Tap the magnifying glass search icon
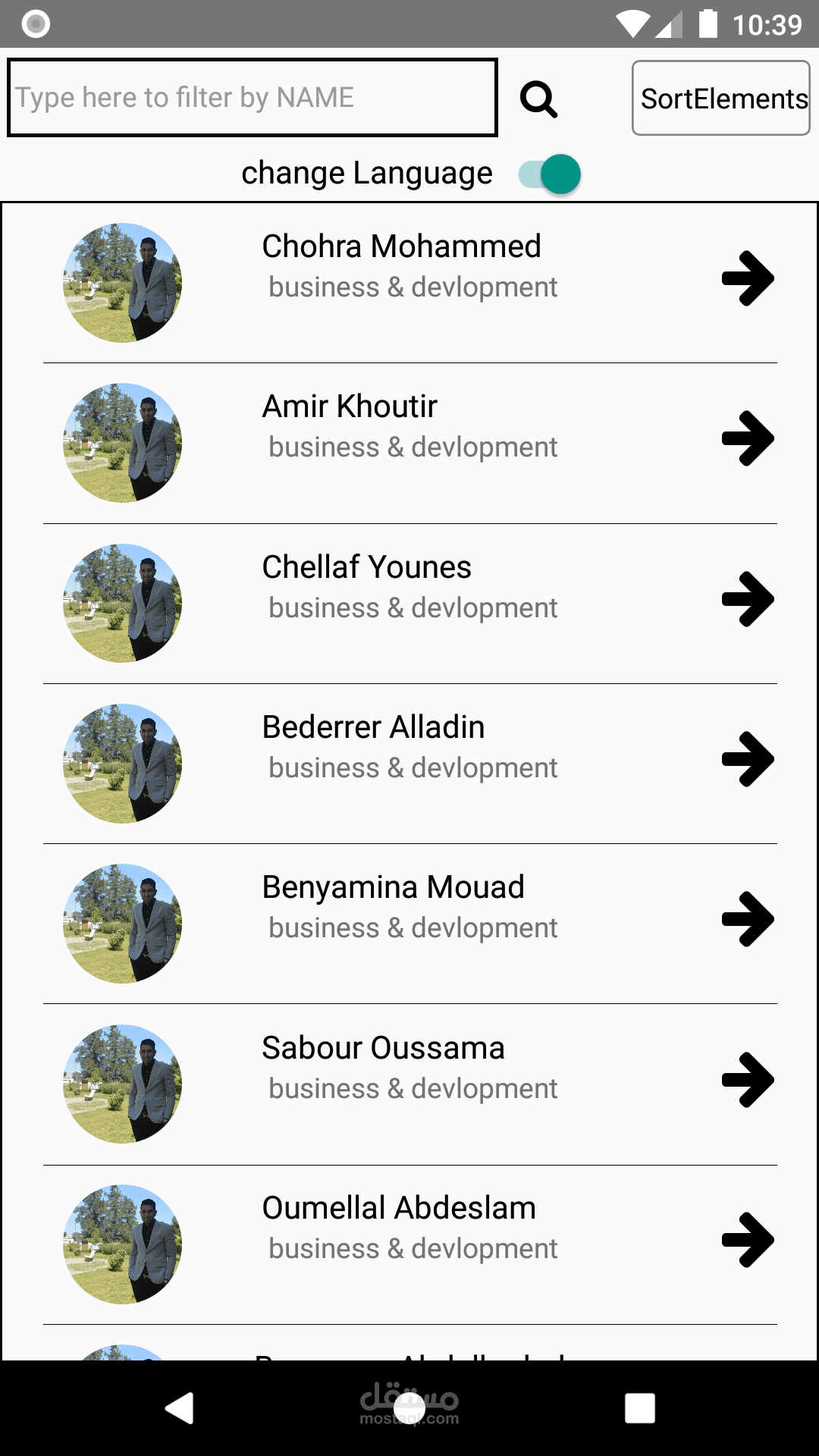Screen dimensions: 819x1456 [x=538, y=99]
